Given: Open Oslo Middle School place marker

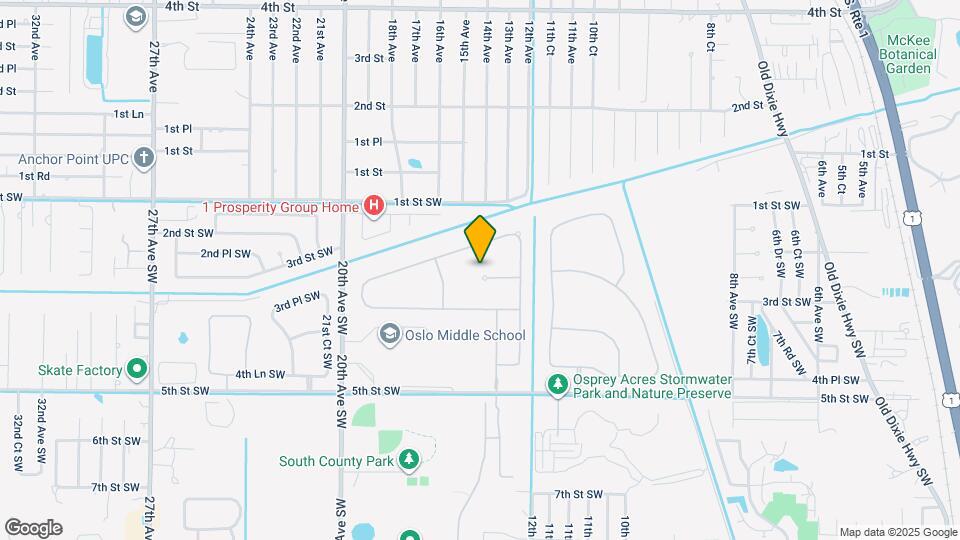Looking at the screenshot, I should pos(388,335).
